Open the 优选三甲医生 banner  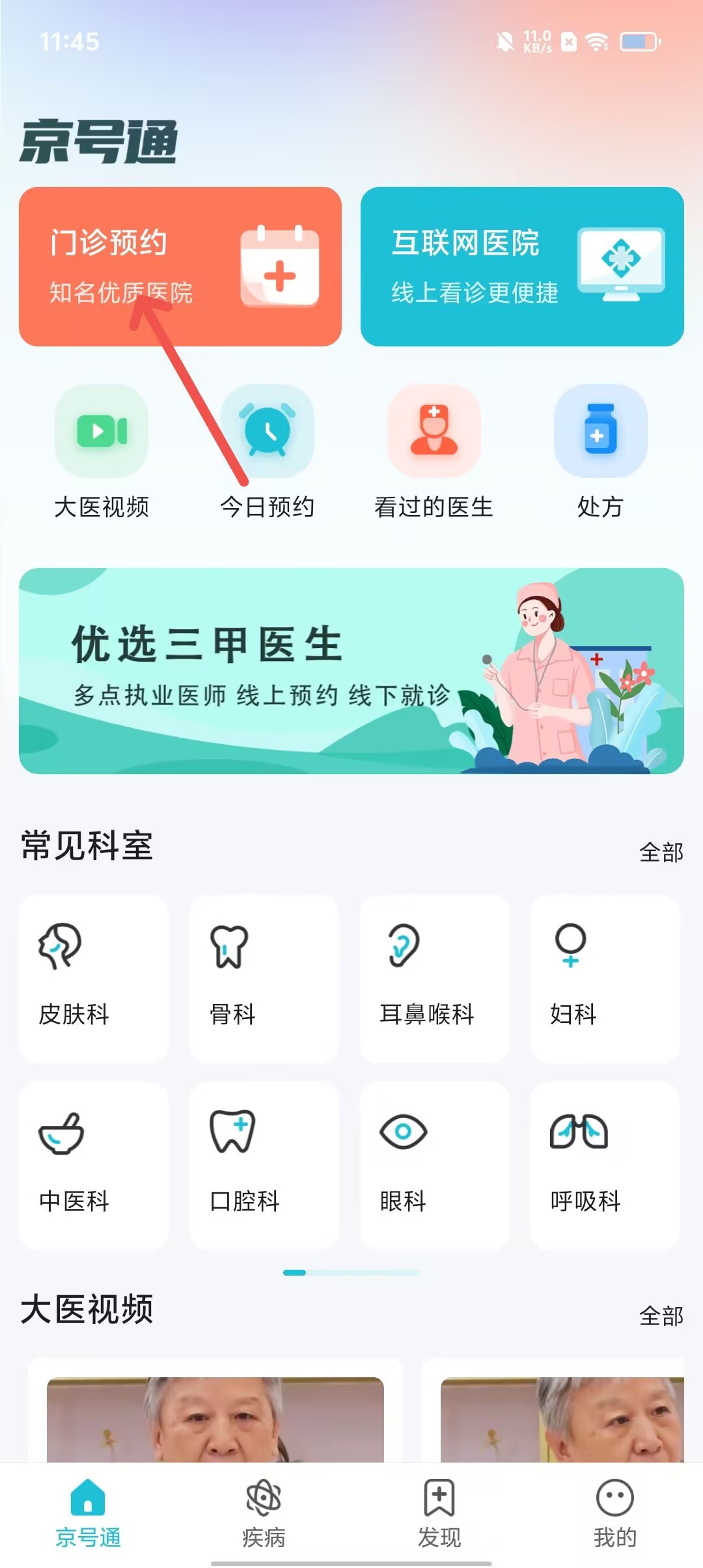(351, 671)
